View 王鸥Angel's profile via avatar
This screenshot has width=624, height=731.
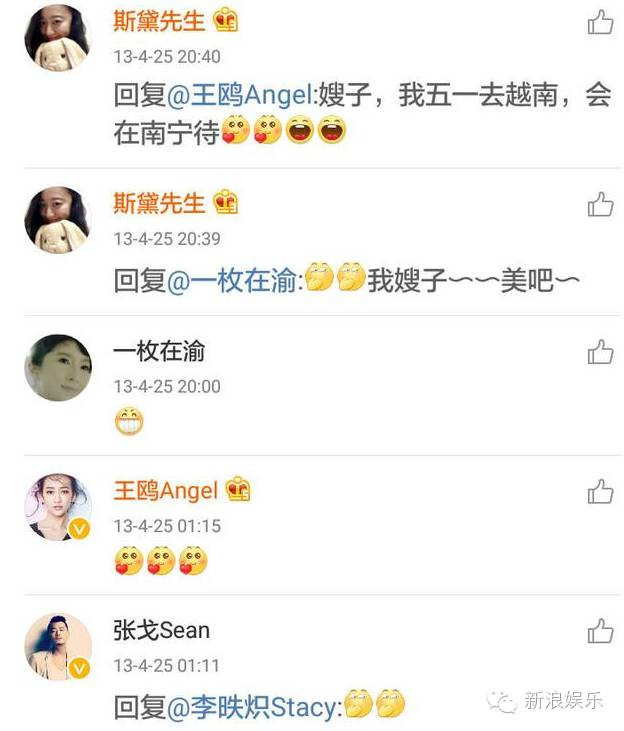tap(57, 507)
